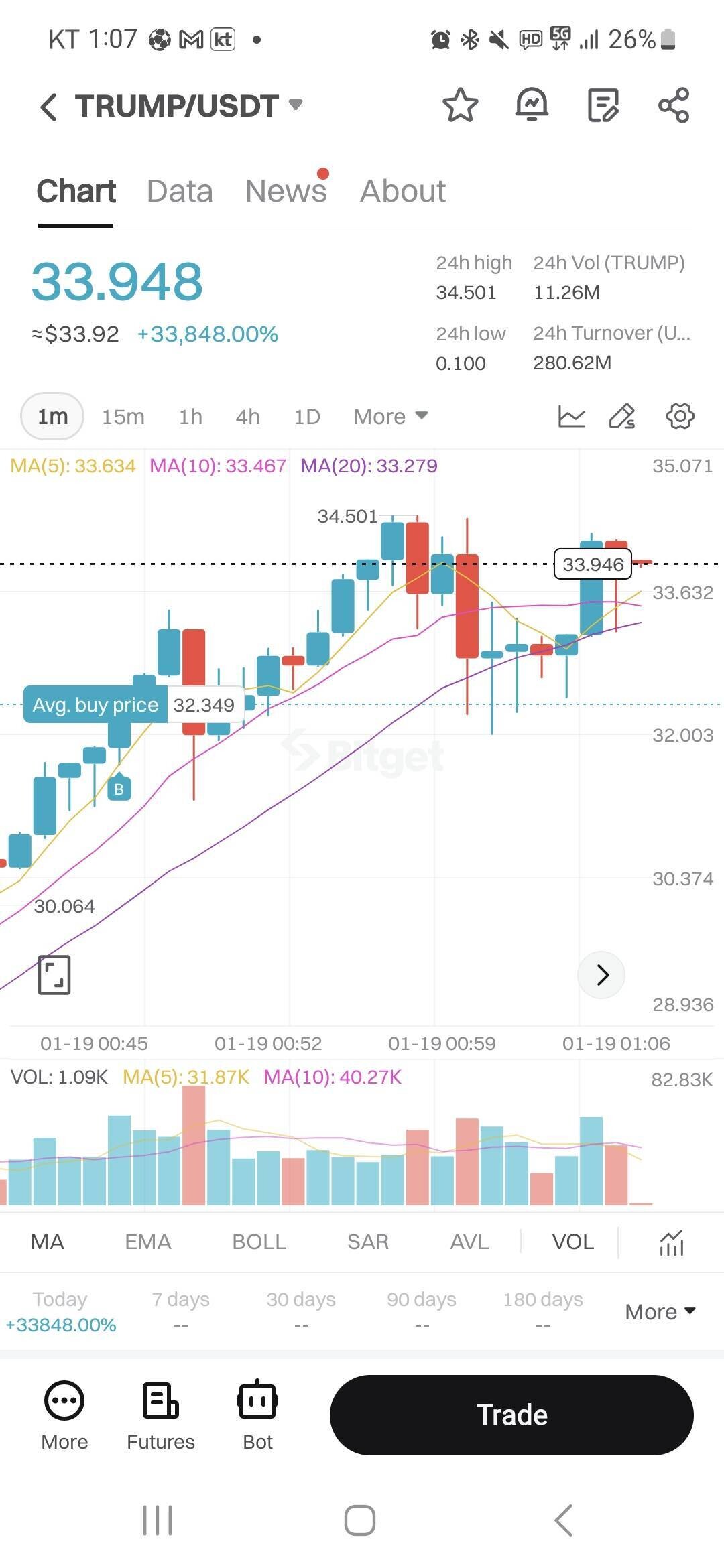Image resolution: width=724 pixels, height=1568 pixels.
Task: Jump to the latest candle with the arrow
Action: click(601, 975)
